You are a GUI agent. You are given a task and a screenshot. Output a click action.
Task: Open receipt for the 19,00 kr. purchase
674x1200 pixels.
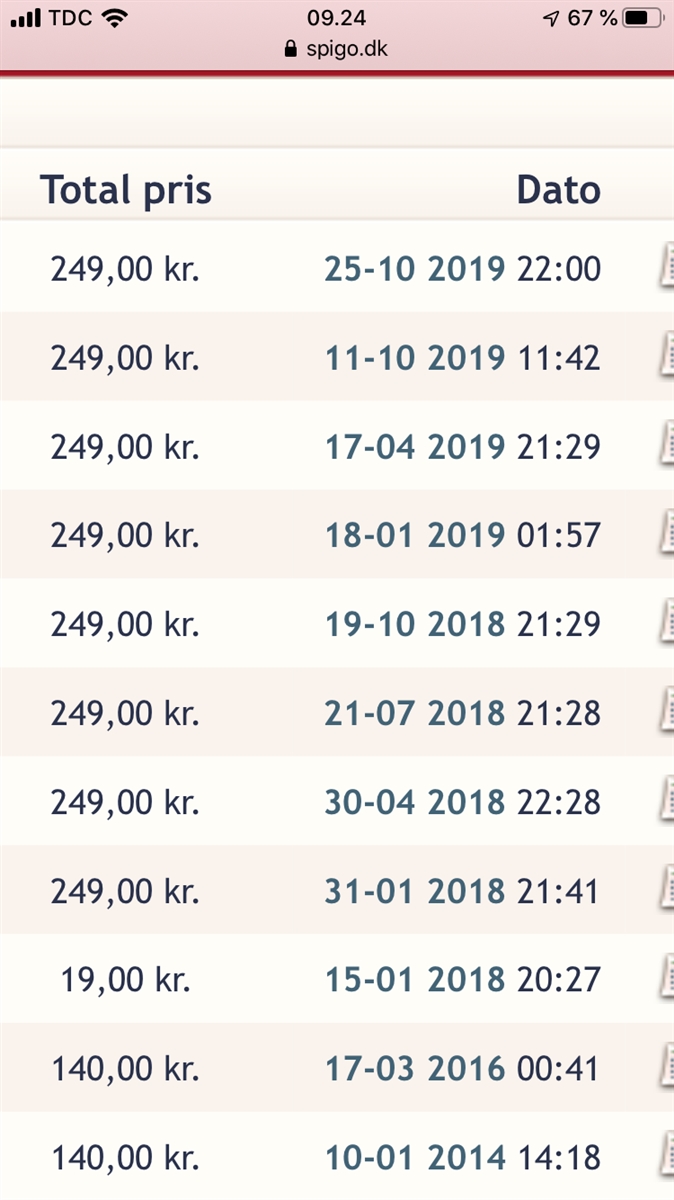[665, 980]
